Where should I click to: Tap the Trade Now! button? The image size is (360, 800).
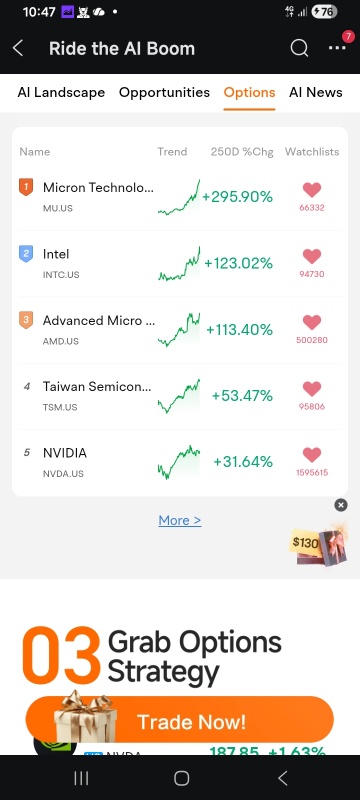[179, 720]
